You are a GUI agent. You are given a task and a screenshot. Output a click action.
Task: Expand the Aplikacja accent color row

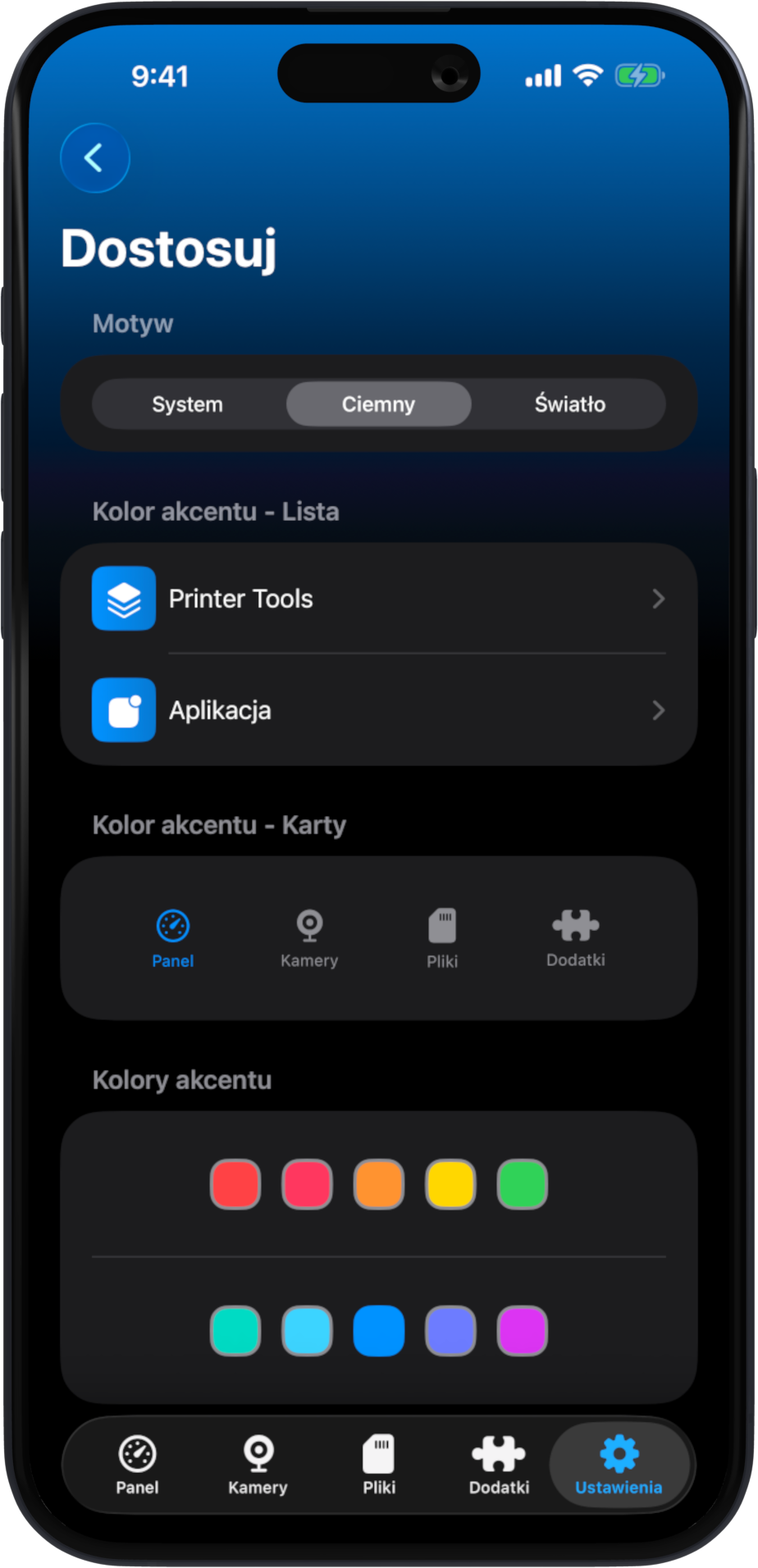point(379,710)
